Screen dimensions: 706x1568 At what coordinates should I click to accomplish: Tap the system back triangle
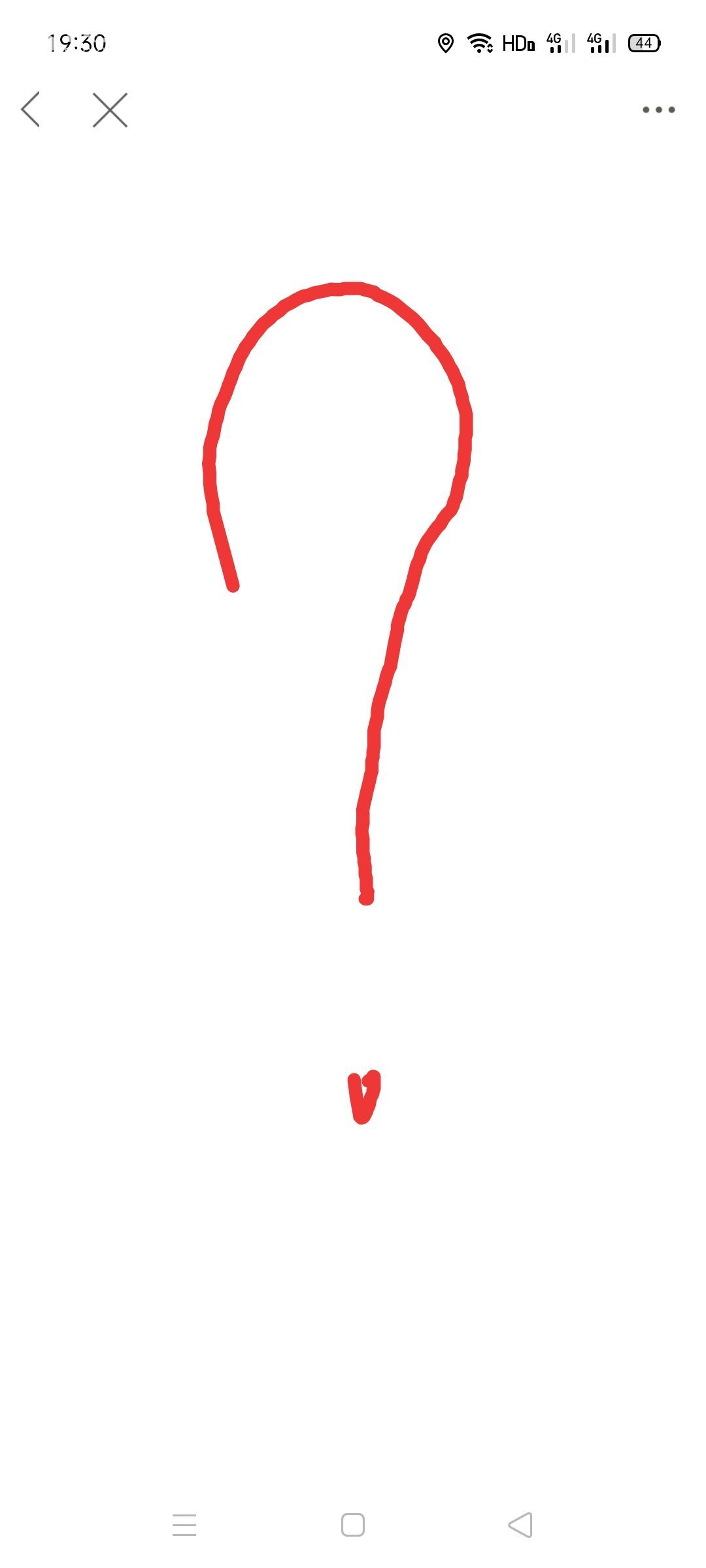520,1525
